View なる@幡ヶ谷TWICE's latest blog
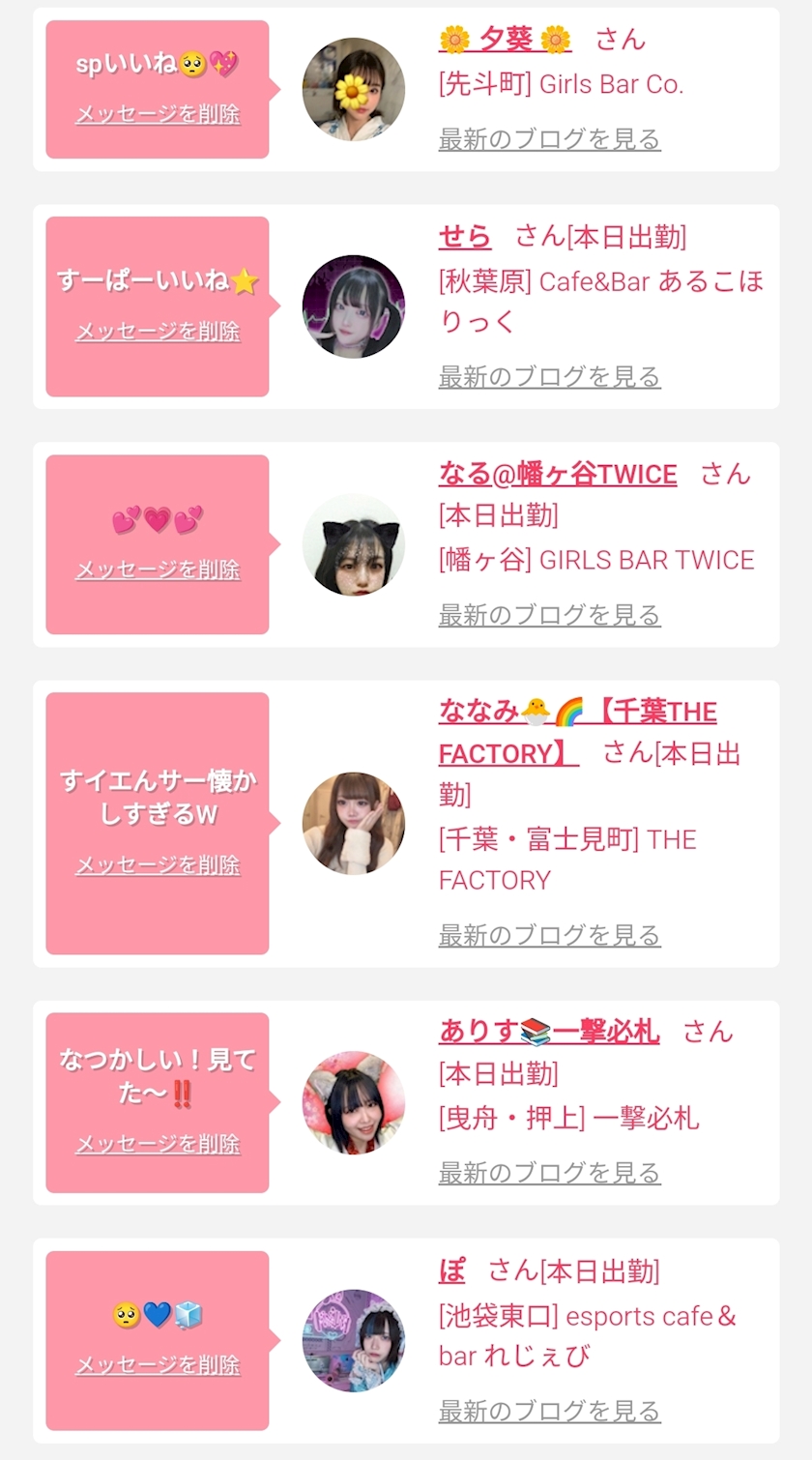The width and height of the screenshot is (812, 1460). pos(549,615)
